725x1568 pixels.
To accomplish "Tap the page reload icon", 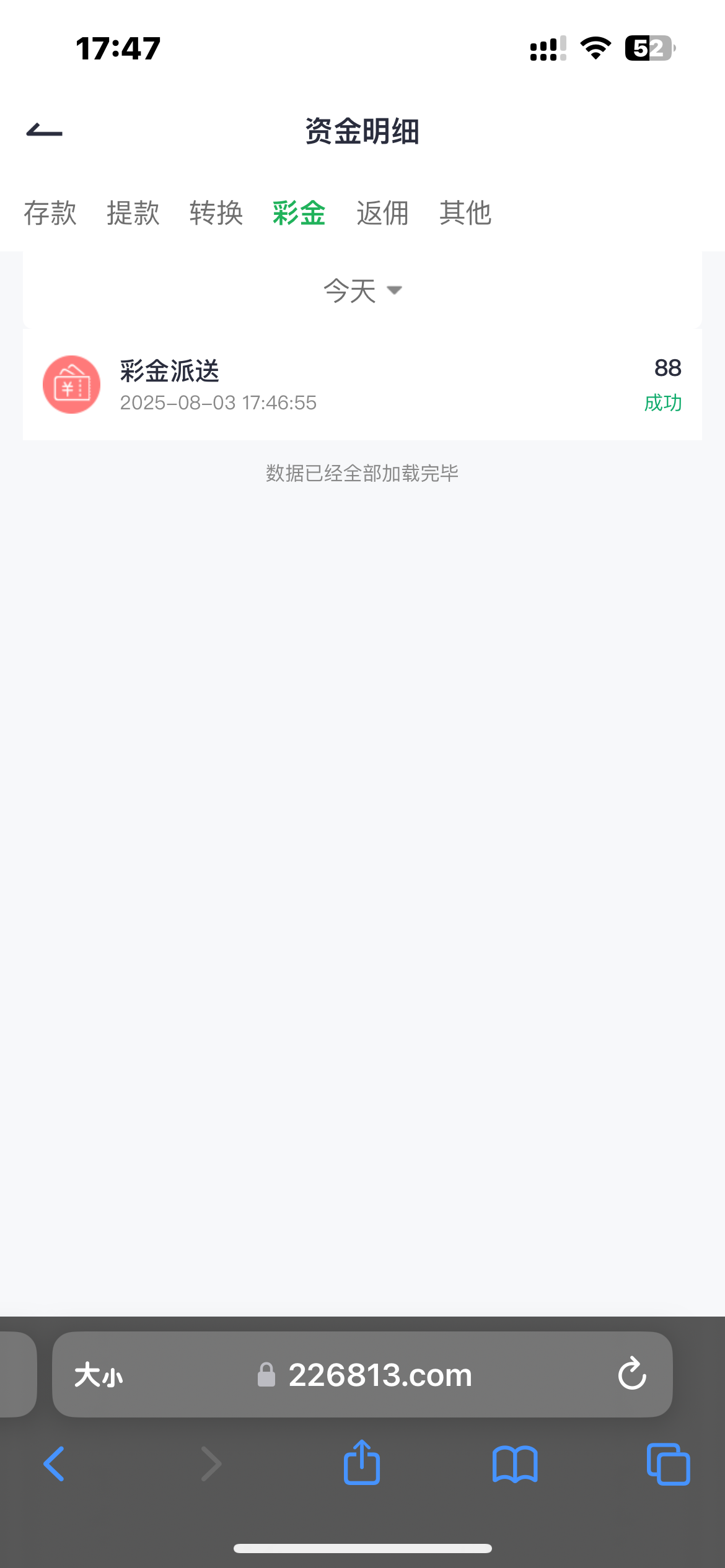I will coord(631,1375).
